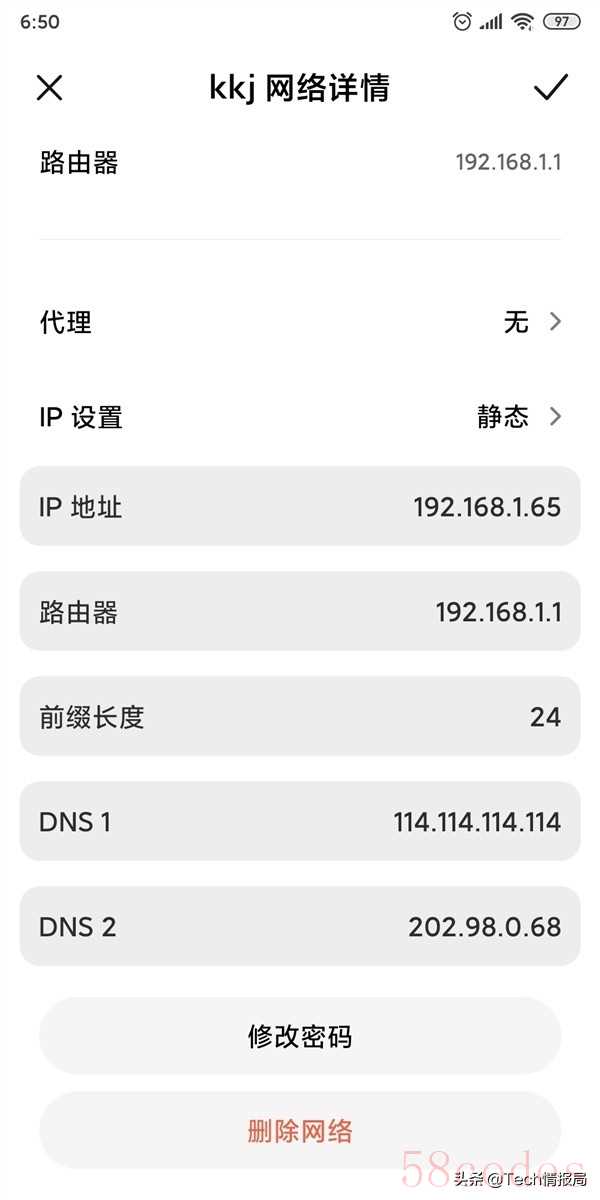Open the IP 设置 options
The image size is (600, 1200).
[300, 417]
